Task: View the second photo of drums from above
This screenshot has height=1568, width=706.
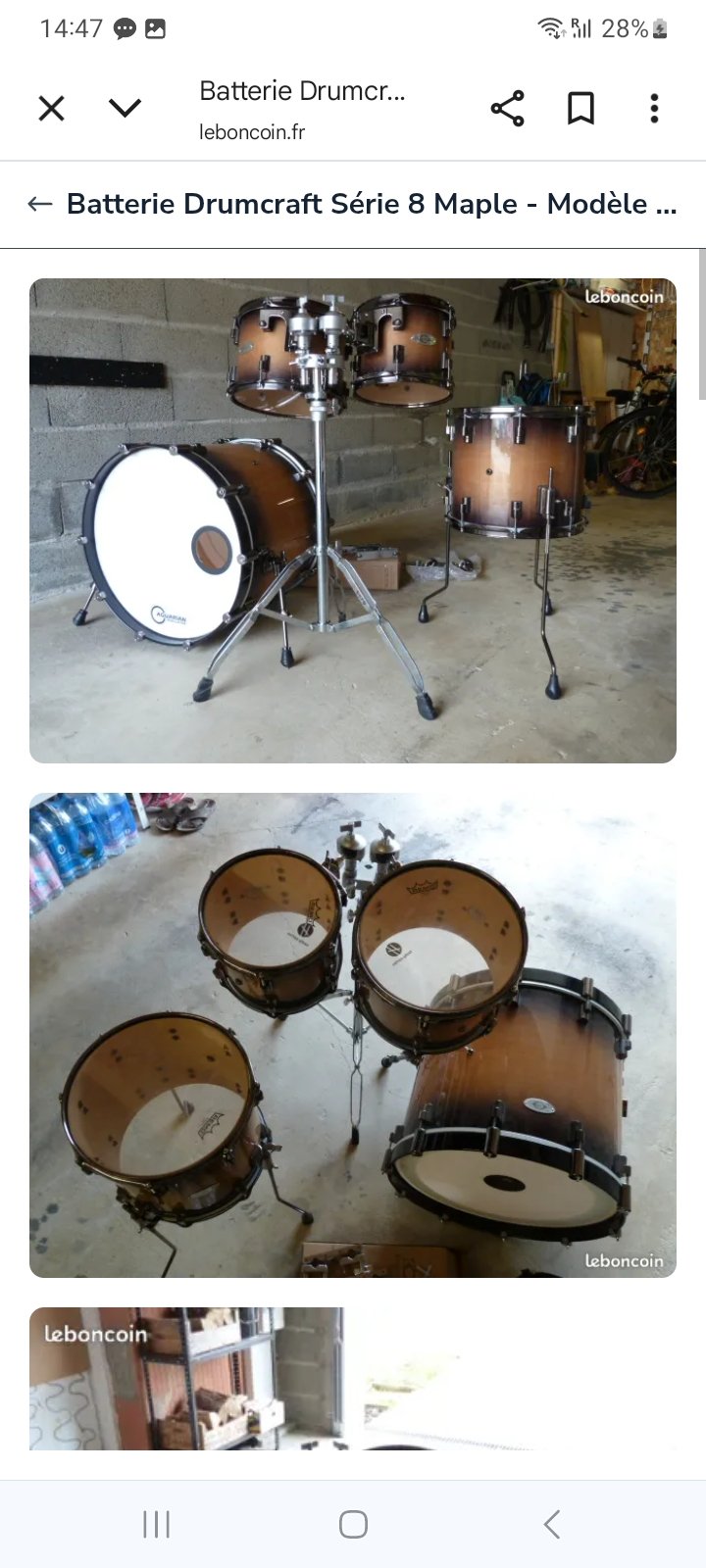Action: (x=353, y=1035)
